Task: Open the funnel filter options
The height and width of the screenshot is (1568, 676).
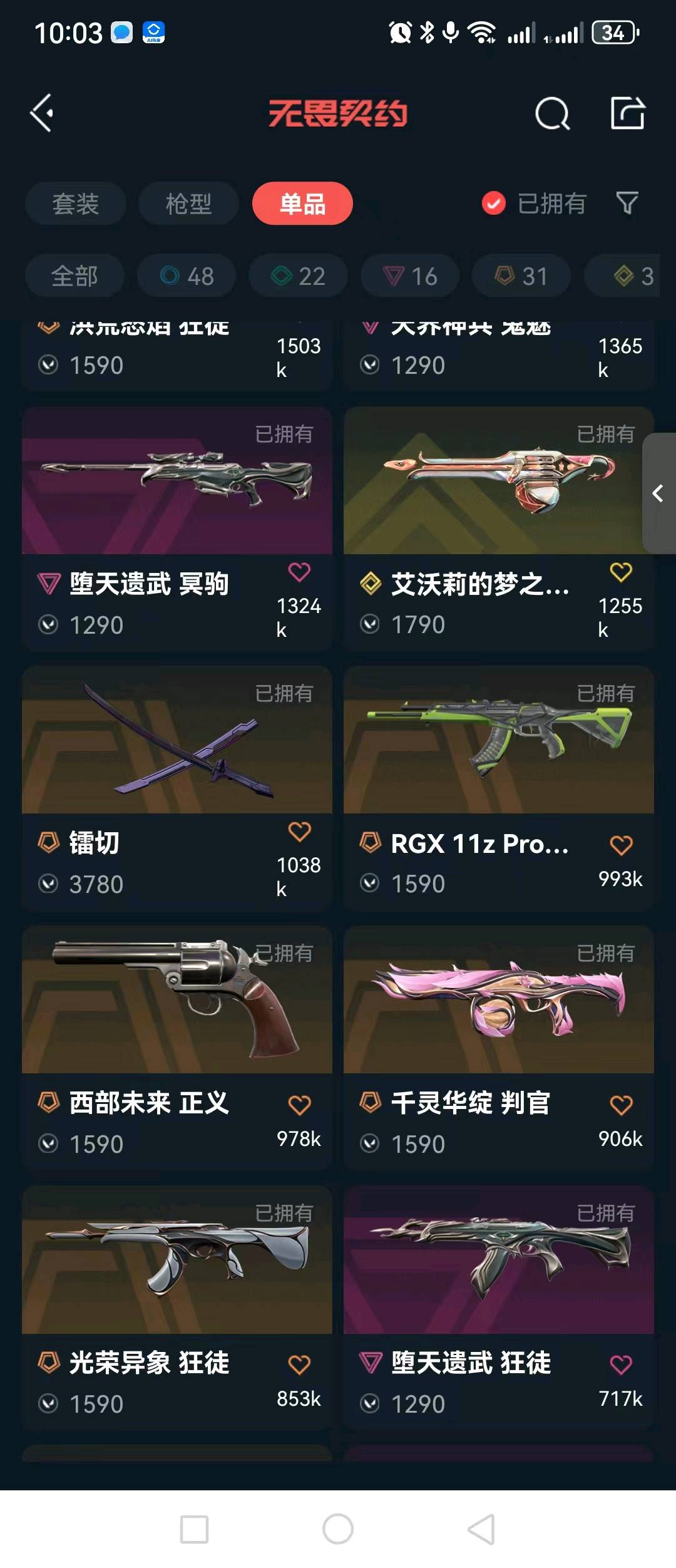Action: point(627,203)
